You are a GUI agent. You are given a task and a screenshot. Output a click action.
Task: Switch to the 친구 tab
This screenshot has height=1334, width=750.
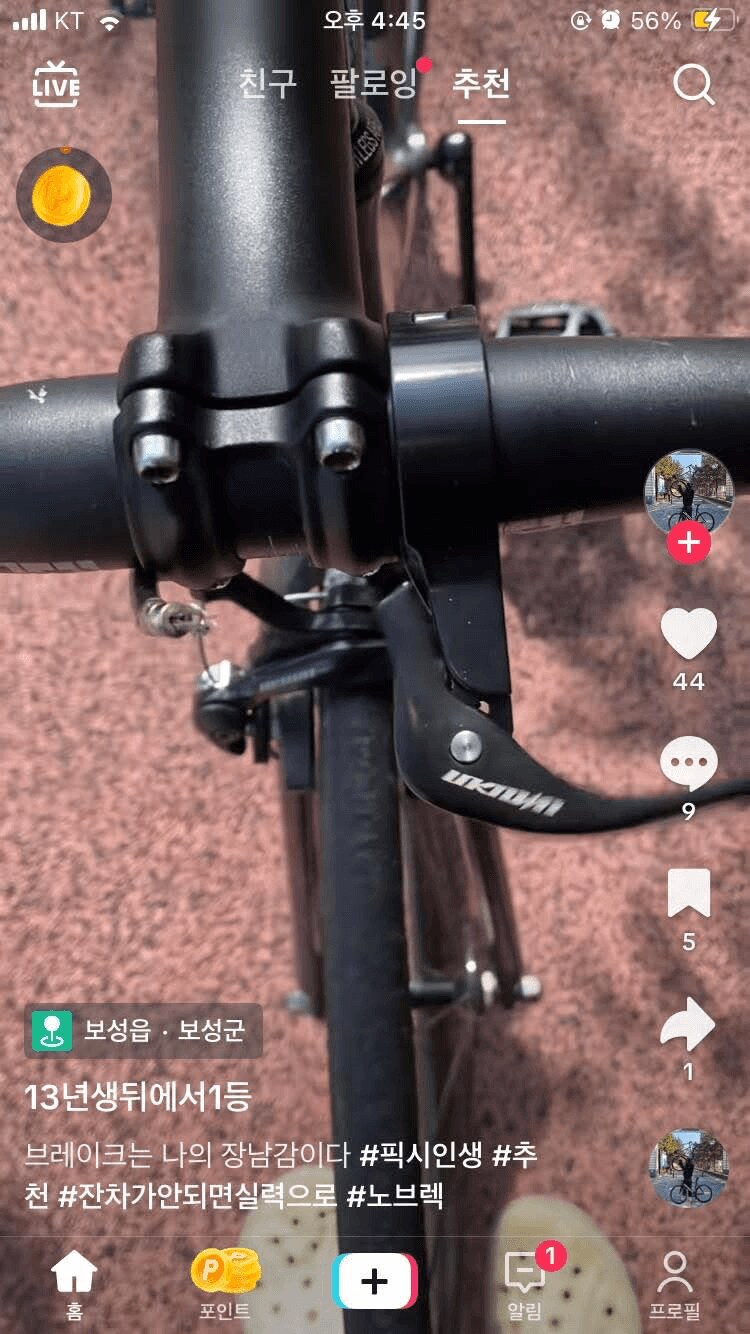pyautogui.click(x=268, y=84)
